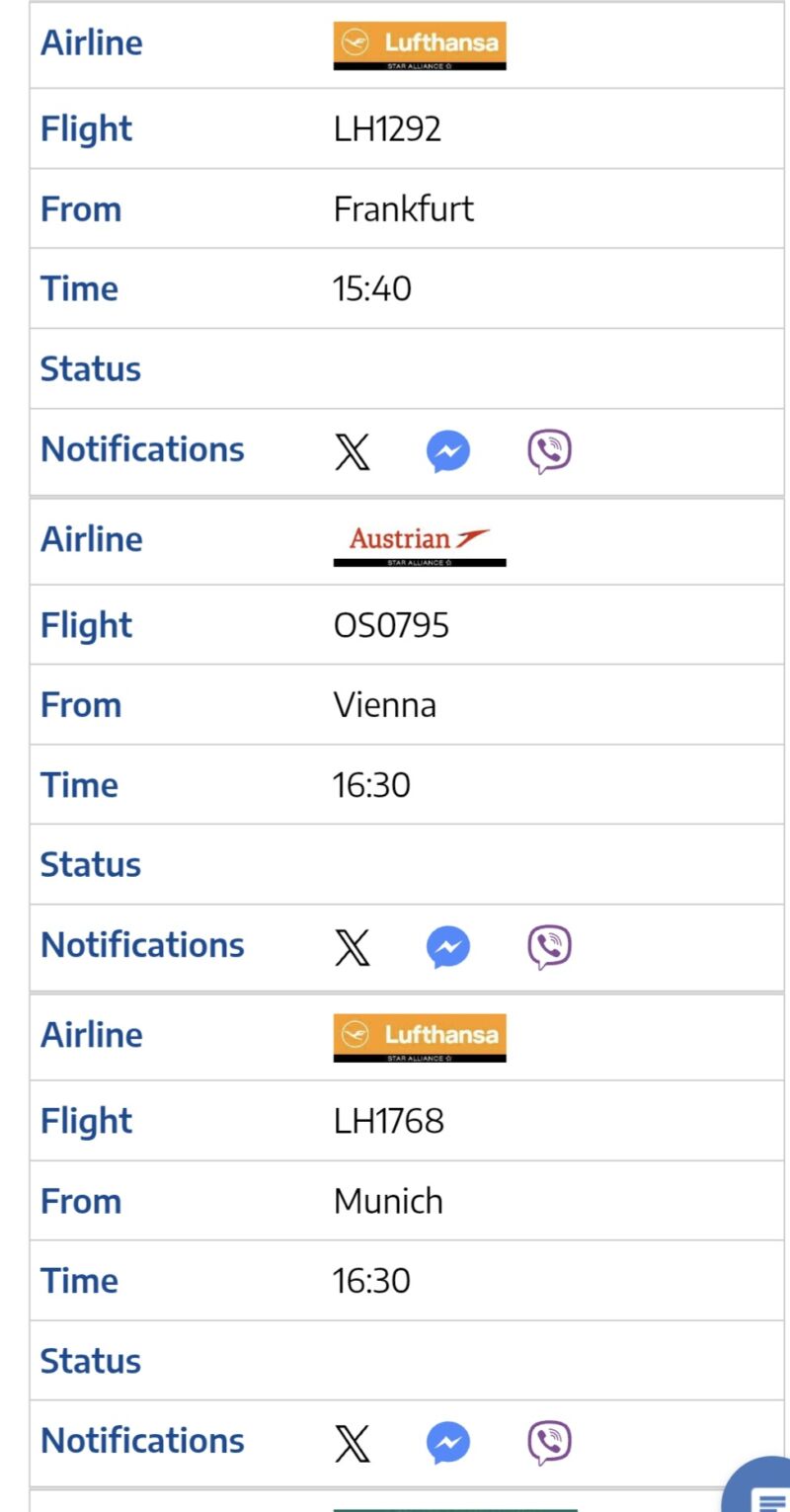
Task: Click the Messenger icon for the Munich flight
Action: tap(447, 1442)
